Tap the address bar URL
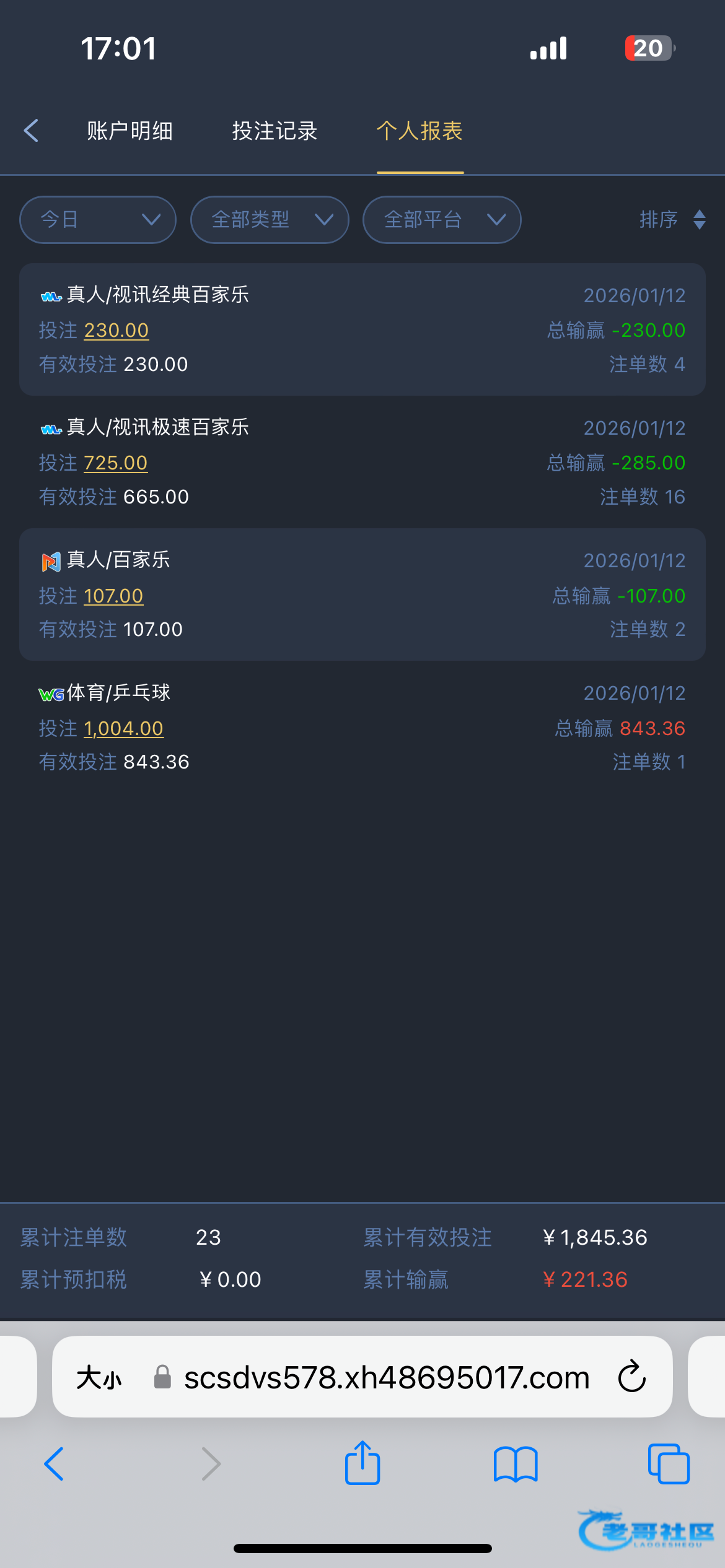This screenshot has height=1568, width=725. pos(386,1378)
